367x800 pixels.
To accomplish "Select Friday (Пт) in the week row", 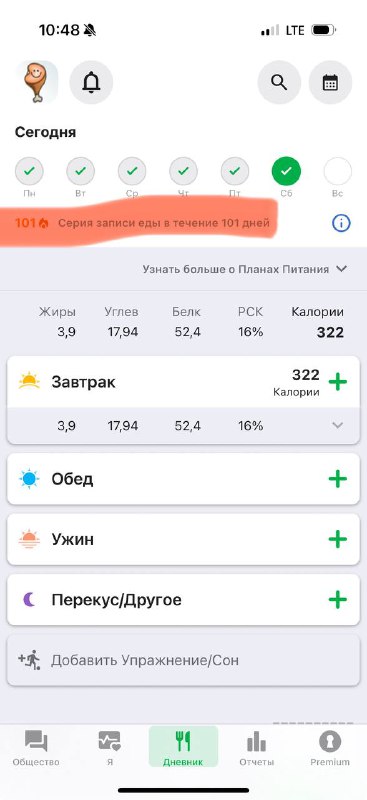I will click(x=235, y=177).
